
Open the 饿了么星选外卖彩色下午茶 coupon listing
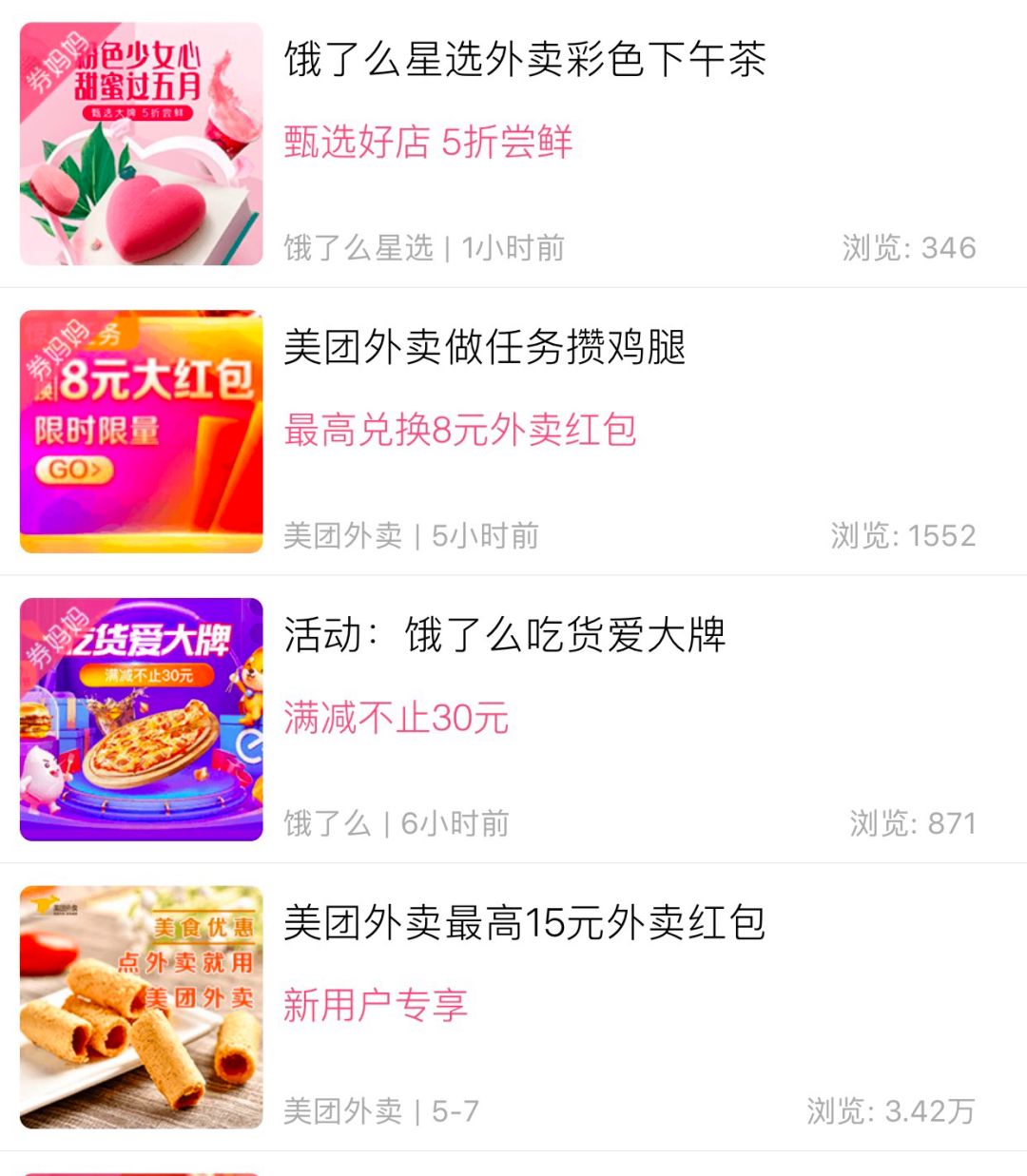point(519,62)
